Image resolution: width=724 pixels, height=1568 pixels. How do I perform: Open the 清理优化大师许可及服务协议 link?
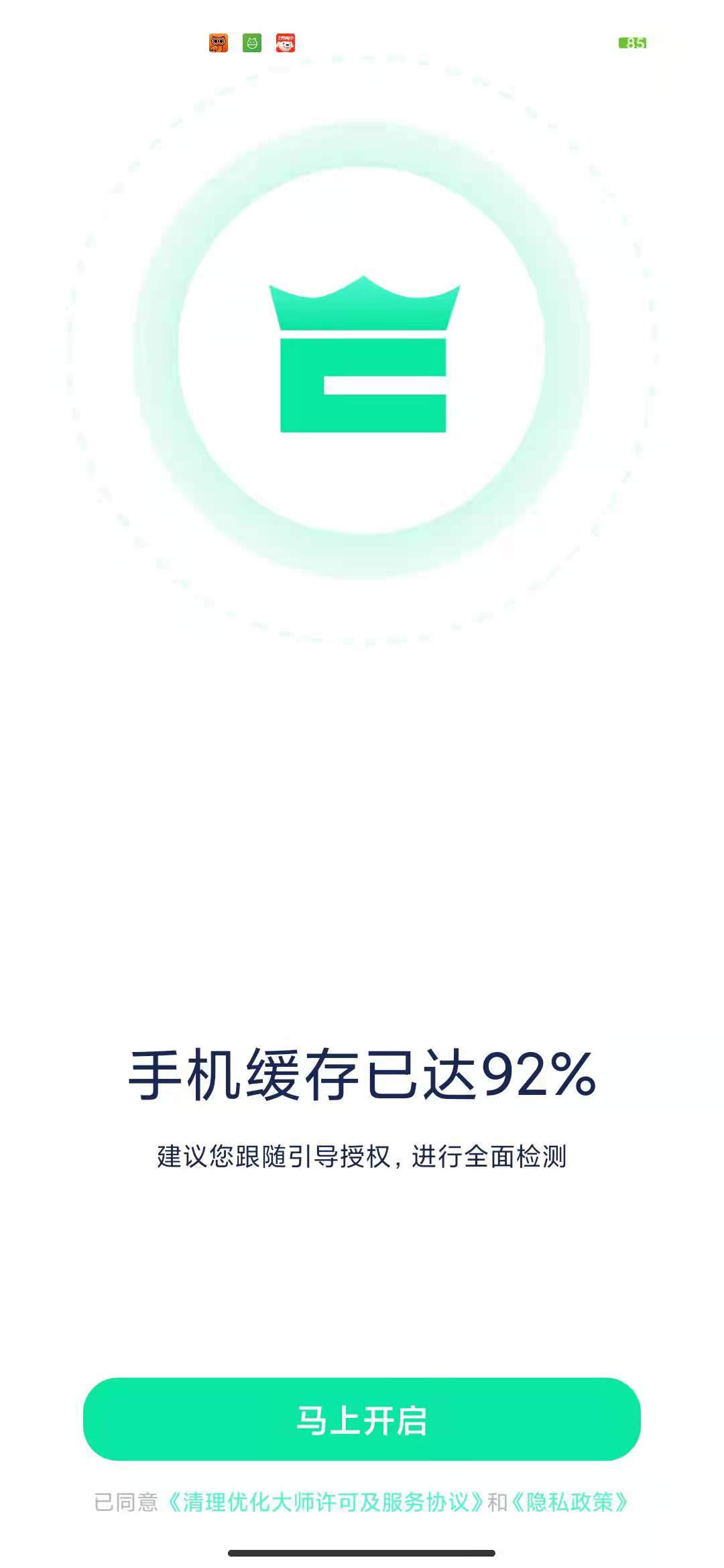324,1502
